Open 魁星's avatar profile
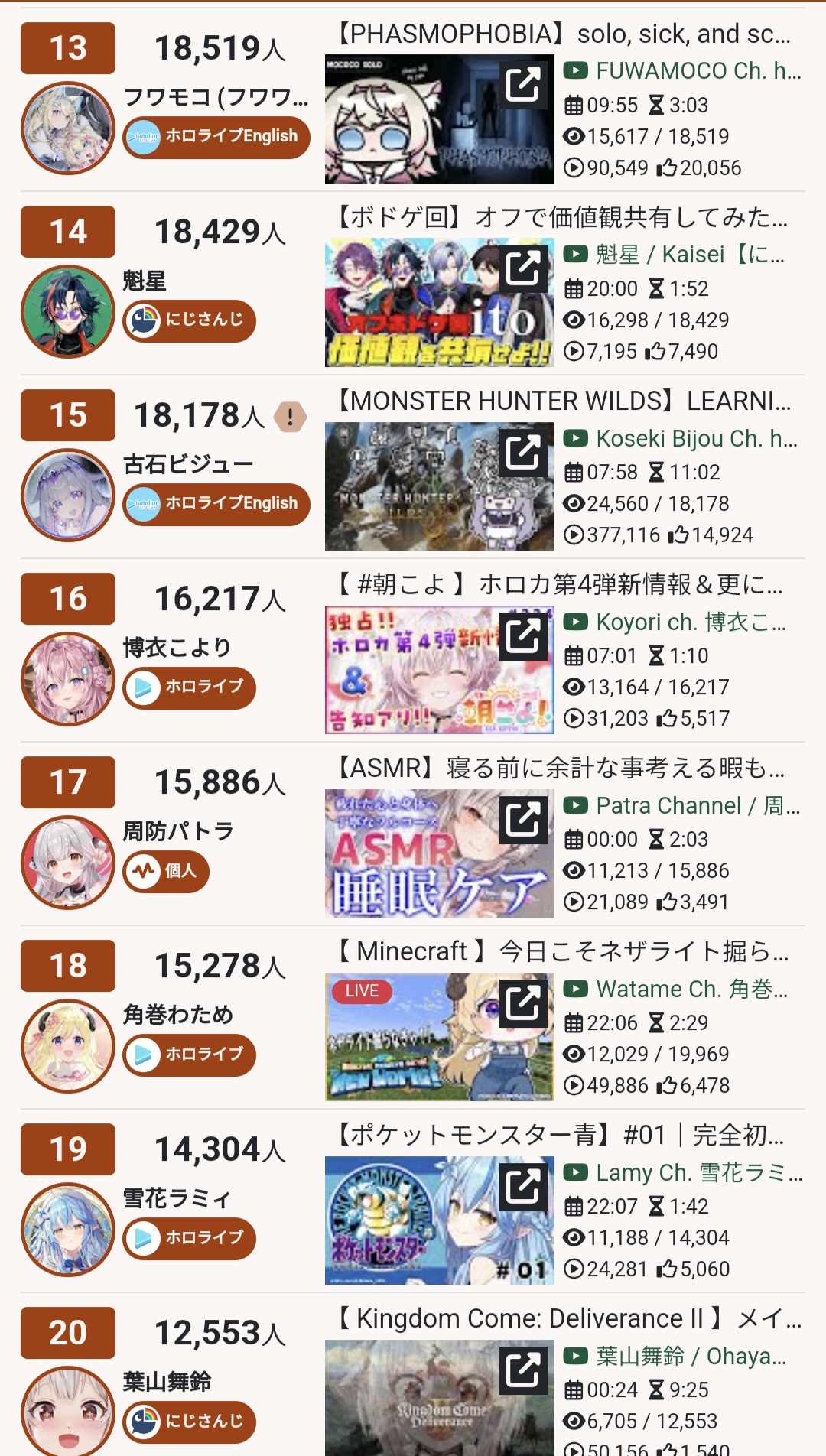This screenshot has width=826, height=1456. (68, 311)
